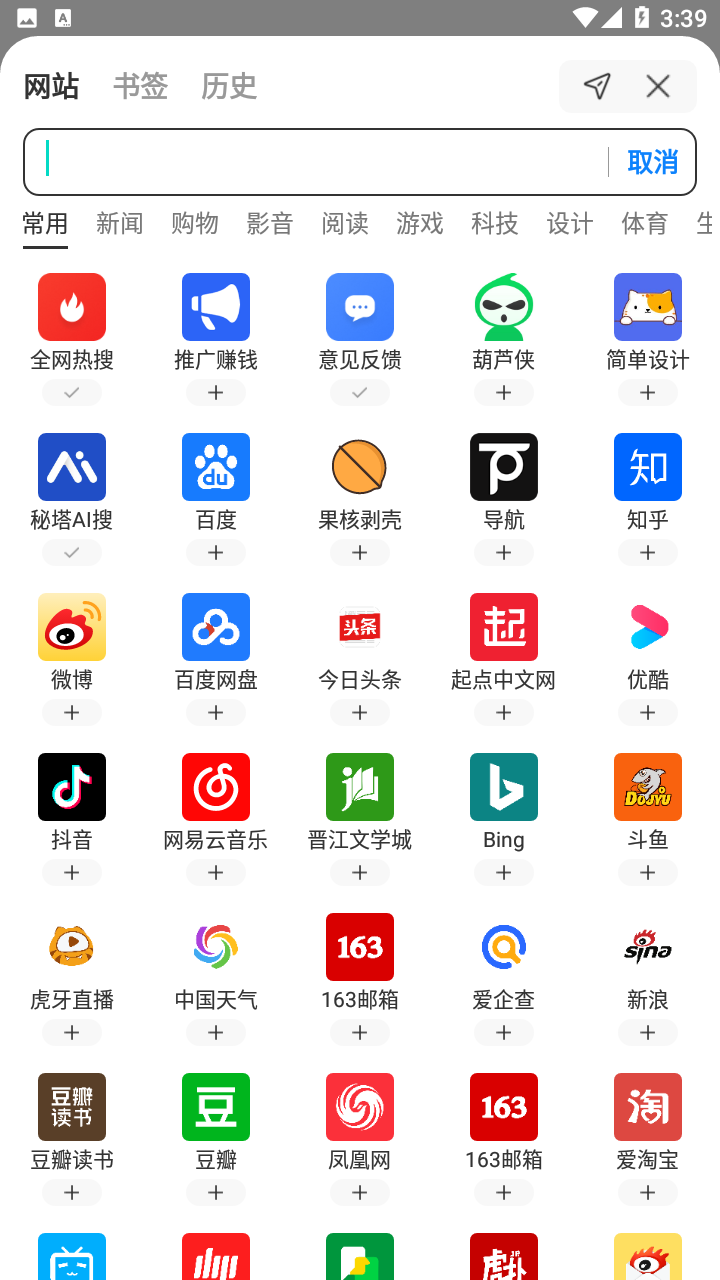Uncheck the added 秘塔AI搜 site
720x1280 pixels.
tap(72, 553)
